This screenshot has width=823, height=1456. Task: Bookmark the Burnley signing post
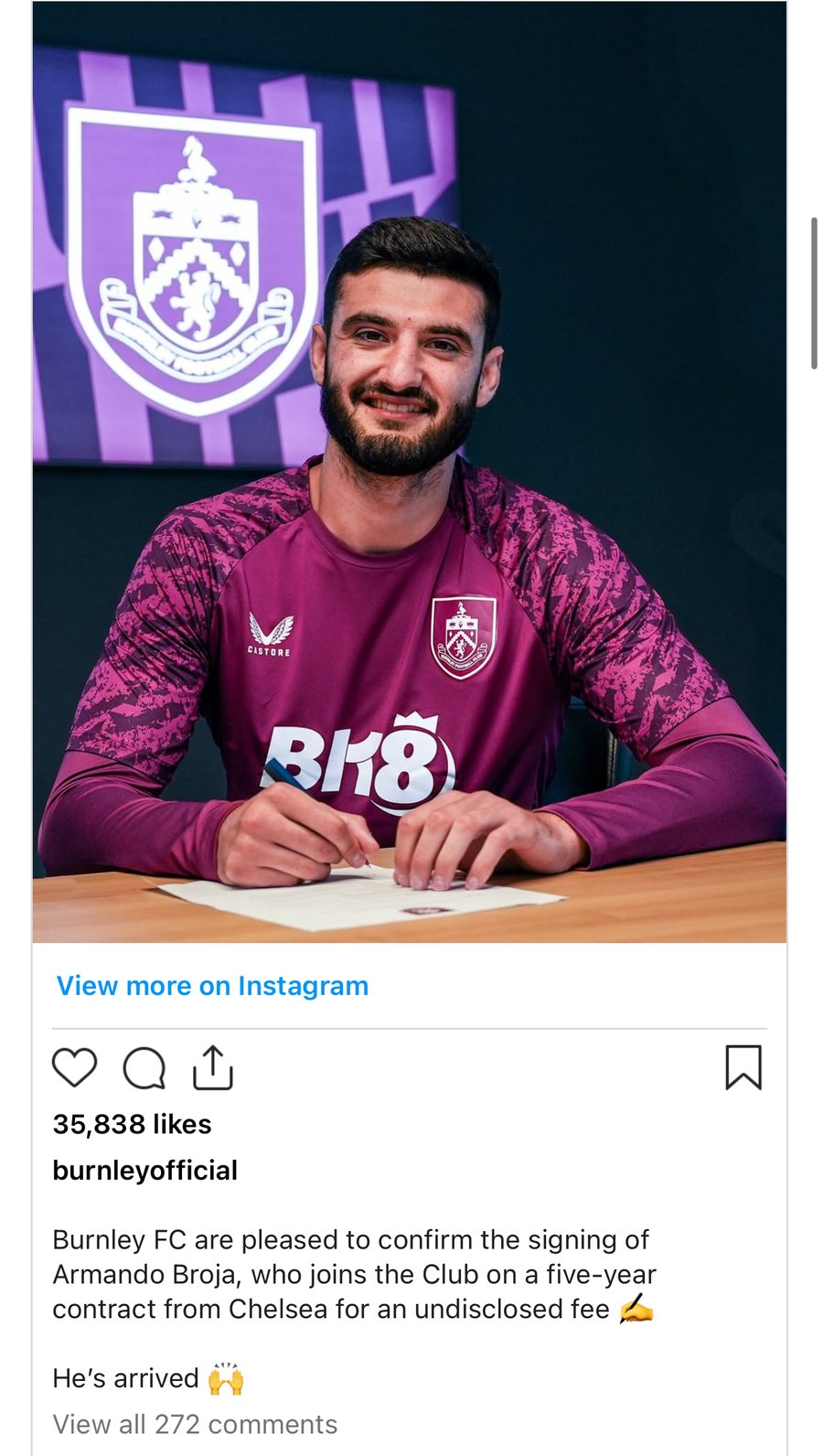click(743, 1067)
